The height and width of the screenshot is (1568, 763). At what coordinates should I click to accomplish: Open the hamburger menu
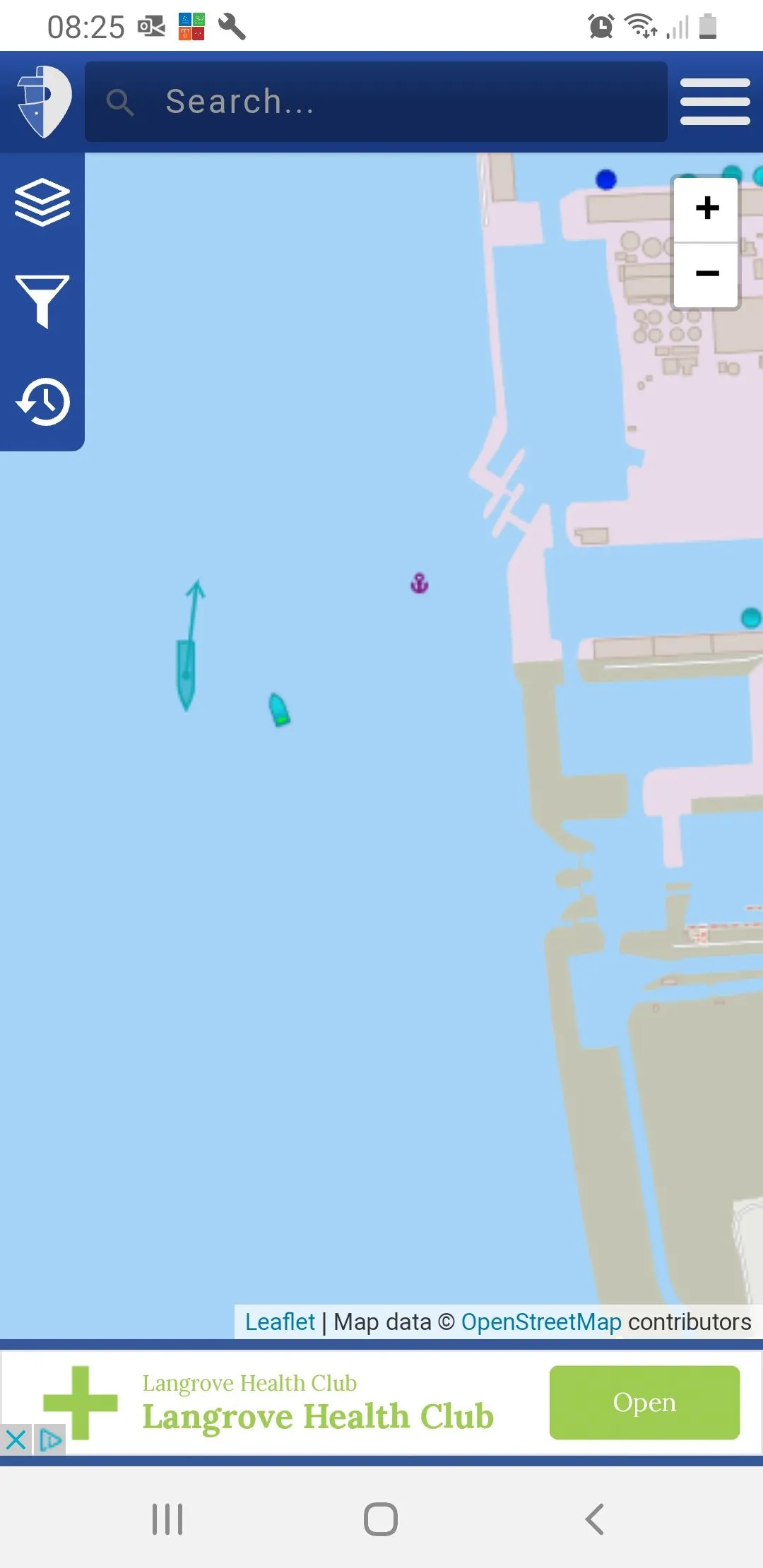point(714,102)
